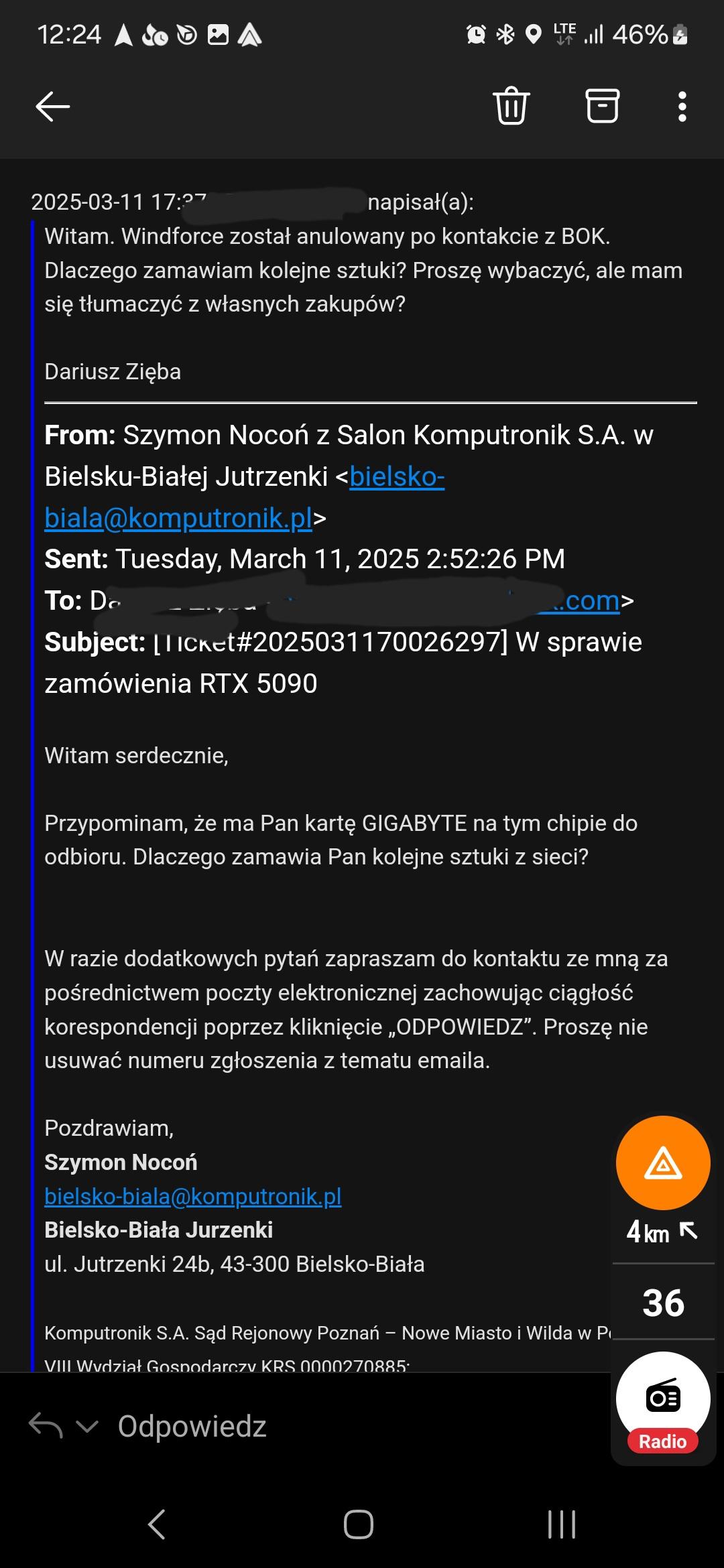The height and width of the screenshot is (1568, 724).
Task: Tap the Odpowiedz reply button
Action: tap(192, 1426)
